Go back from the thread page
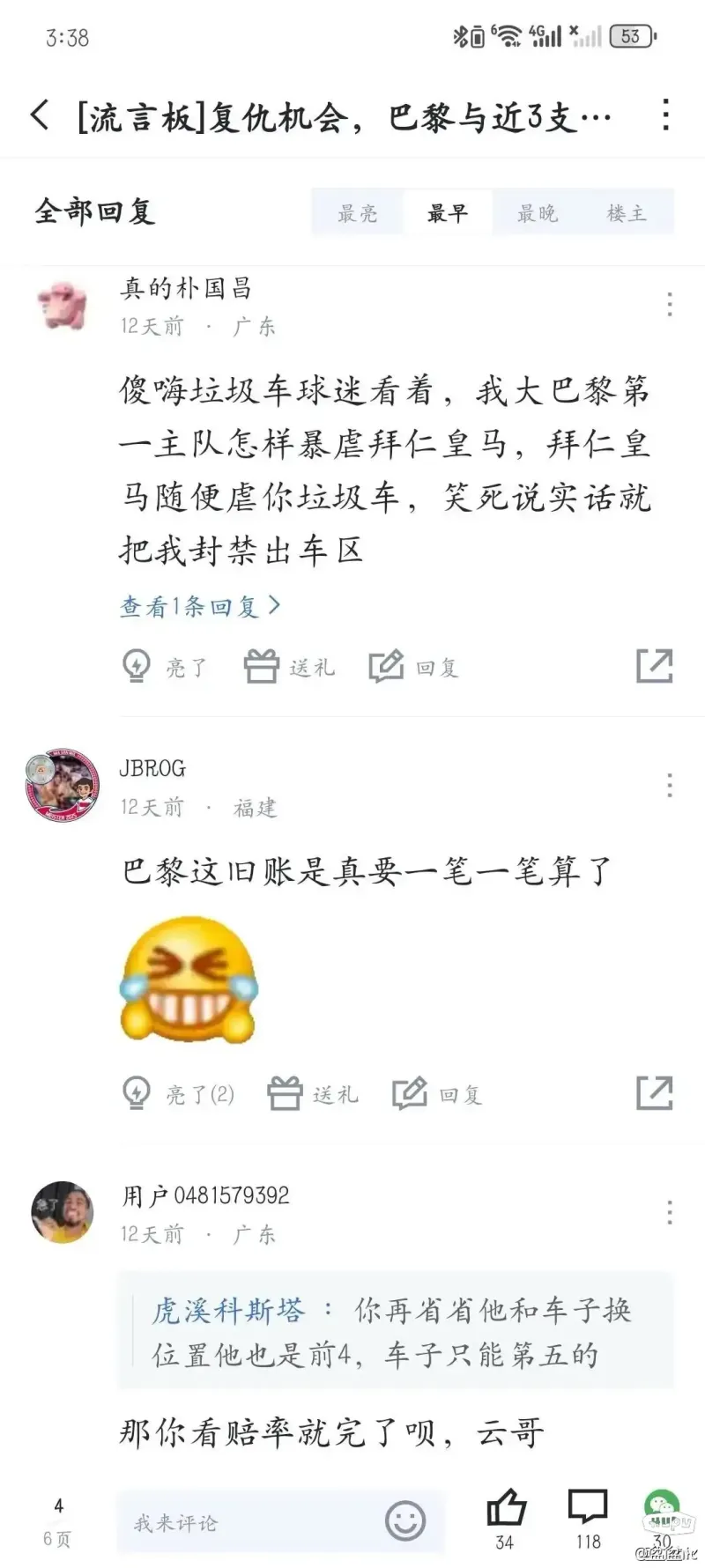 coord(40,115)
